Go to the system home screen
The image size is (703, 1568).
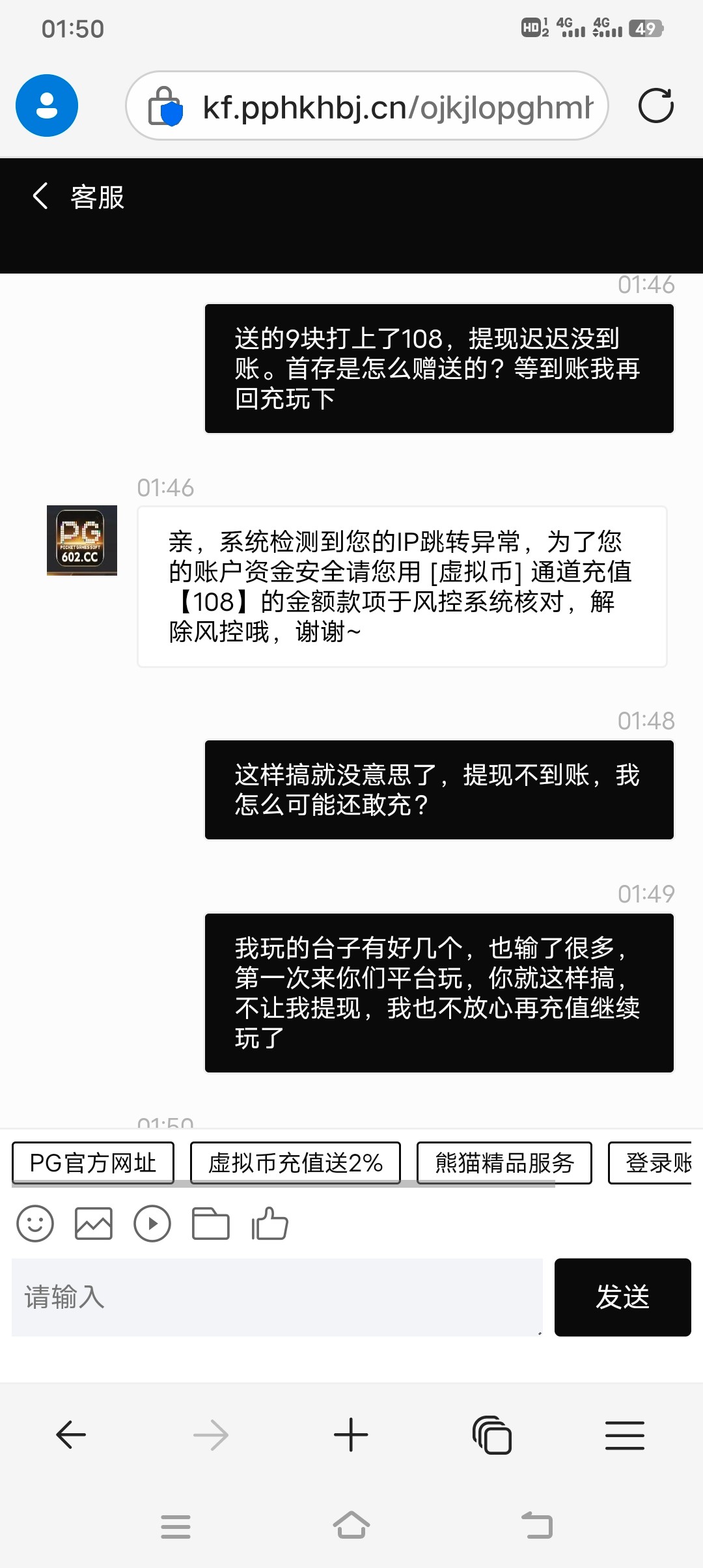pos(351,1525)
